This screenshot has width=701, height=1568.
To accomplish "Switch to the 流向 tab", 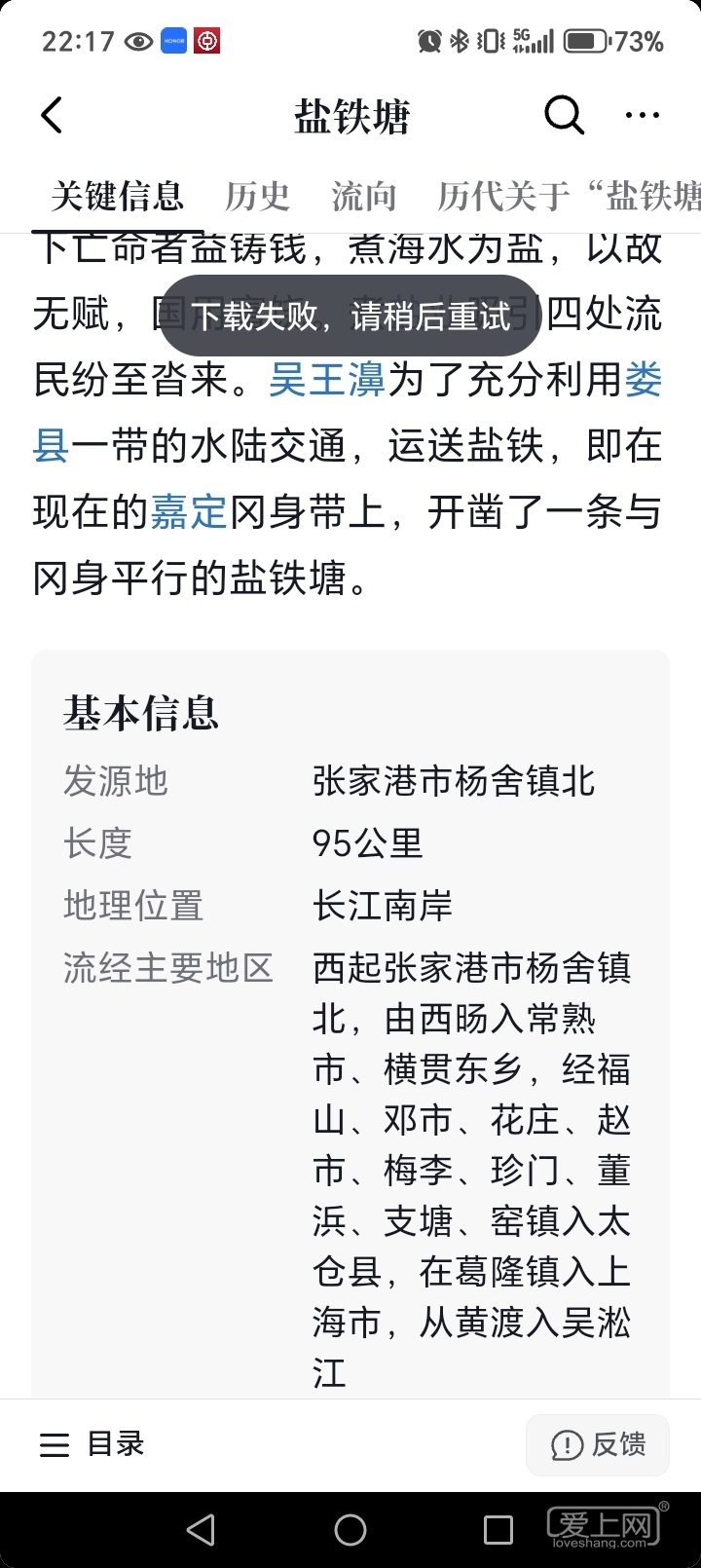I will [x=363, y=196].
